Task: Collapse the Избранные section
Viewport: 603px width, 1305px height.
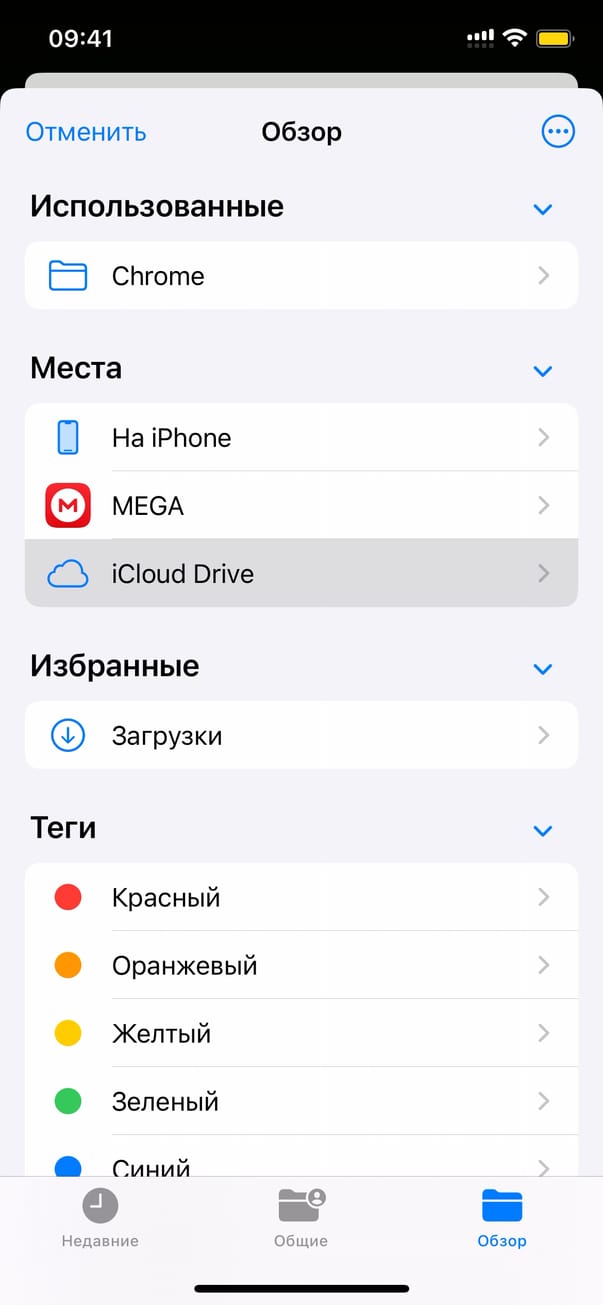Action: click(543, 669)
